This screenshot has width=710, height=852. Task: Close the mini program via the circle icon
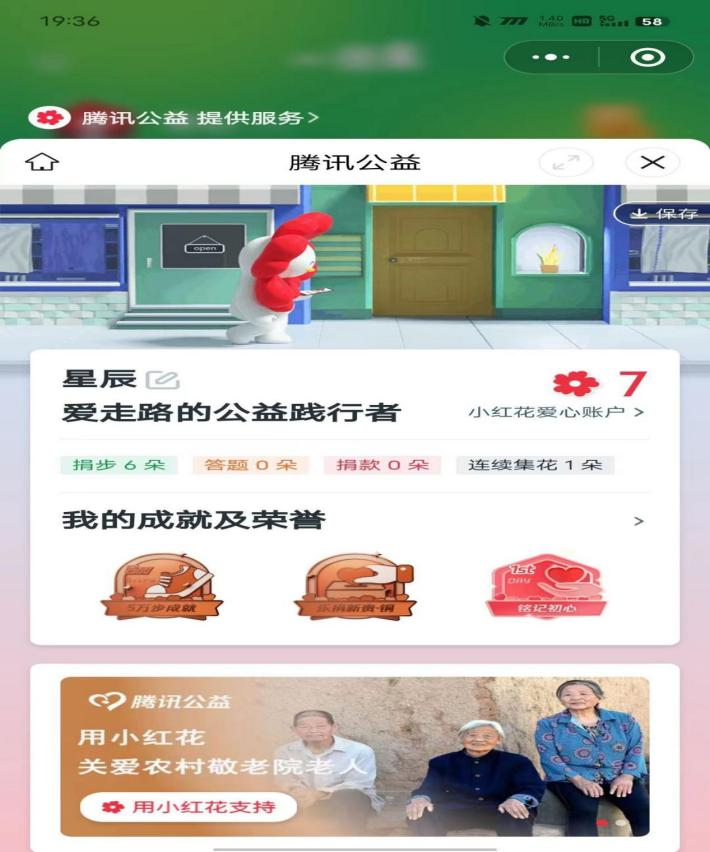coord(648,57)
